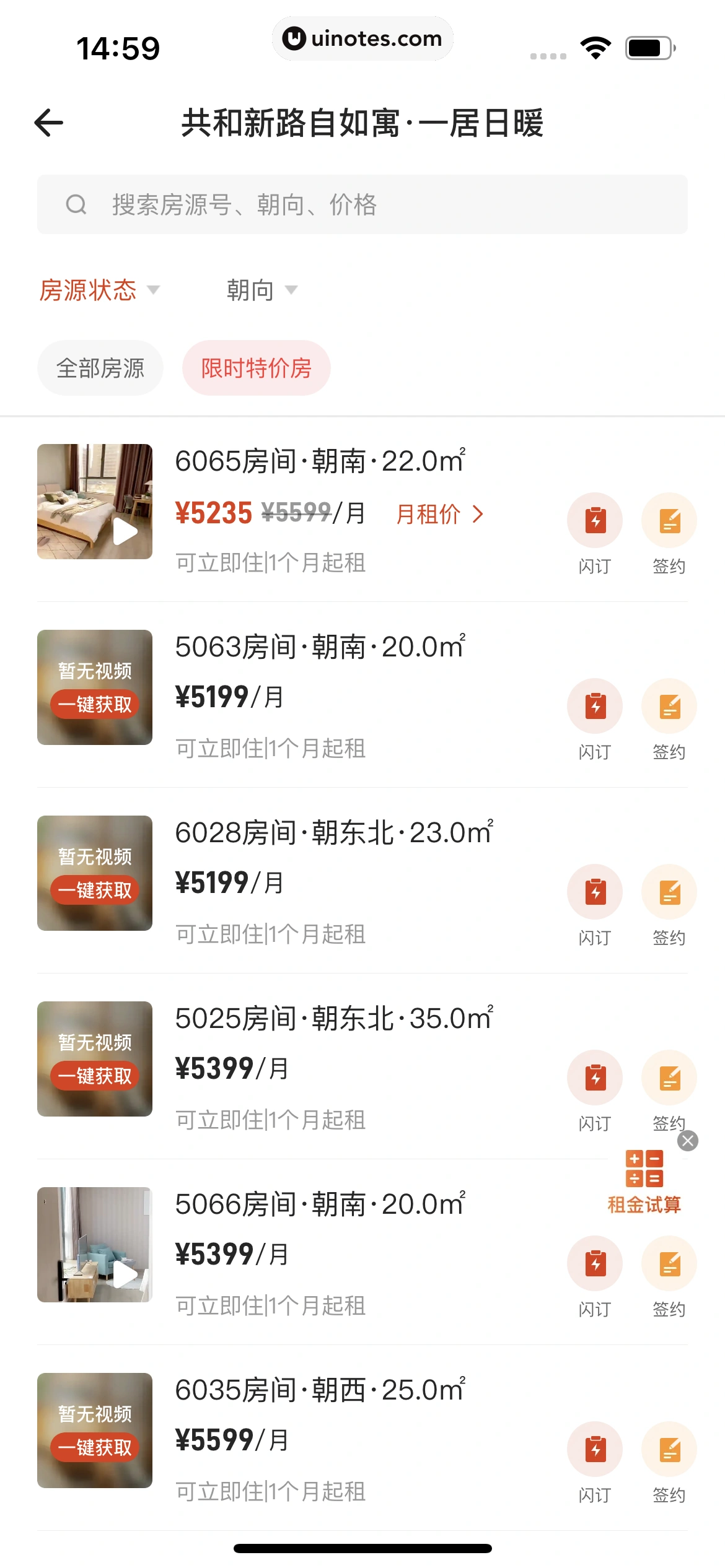Tap the 闪订 icon for room 6065

tap(594, 521)
